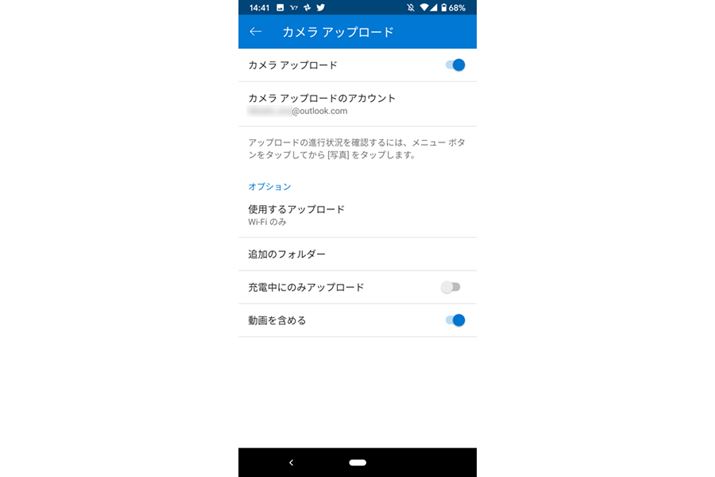Turn off the カメラ アップロード switch
715x477 pixels.
[x=455, y=65]
